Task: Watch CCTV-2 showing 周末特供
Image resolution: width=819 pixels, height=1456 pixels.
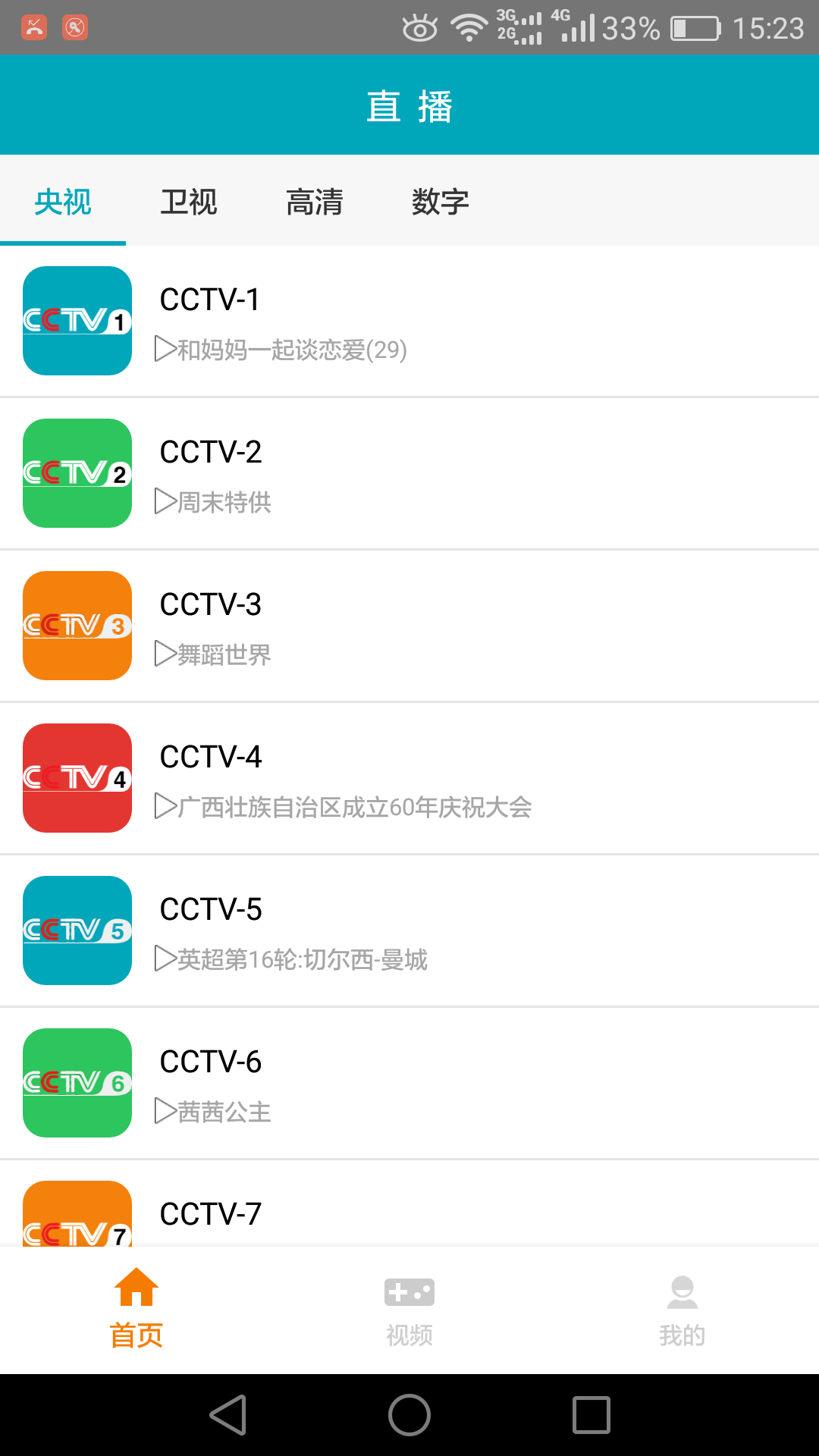Action: pyautogui.click(x=409, y=473)
